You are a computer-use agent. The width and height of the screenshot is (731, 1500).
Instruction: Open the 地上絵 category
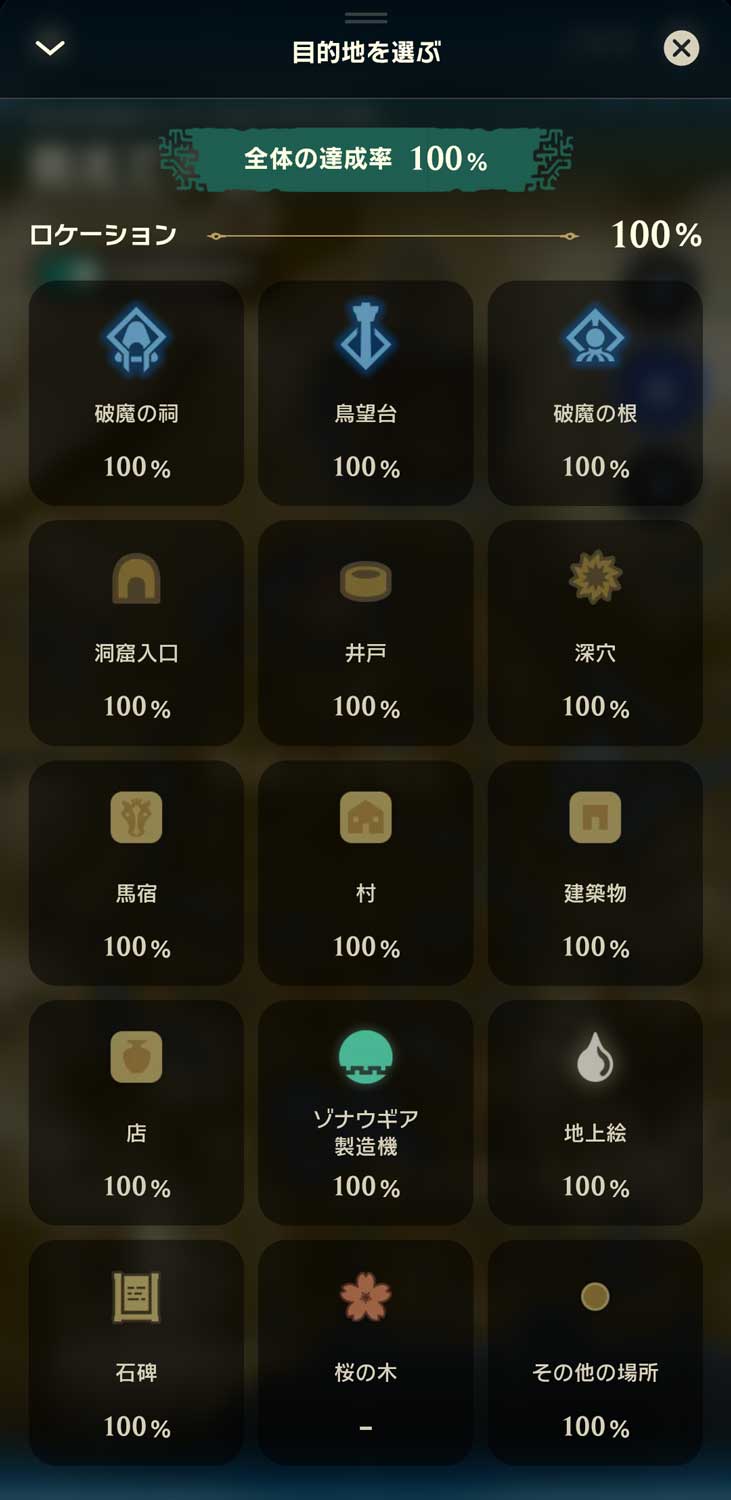point(595,1112)
